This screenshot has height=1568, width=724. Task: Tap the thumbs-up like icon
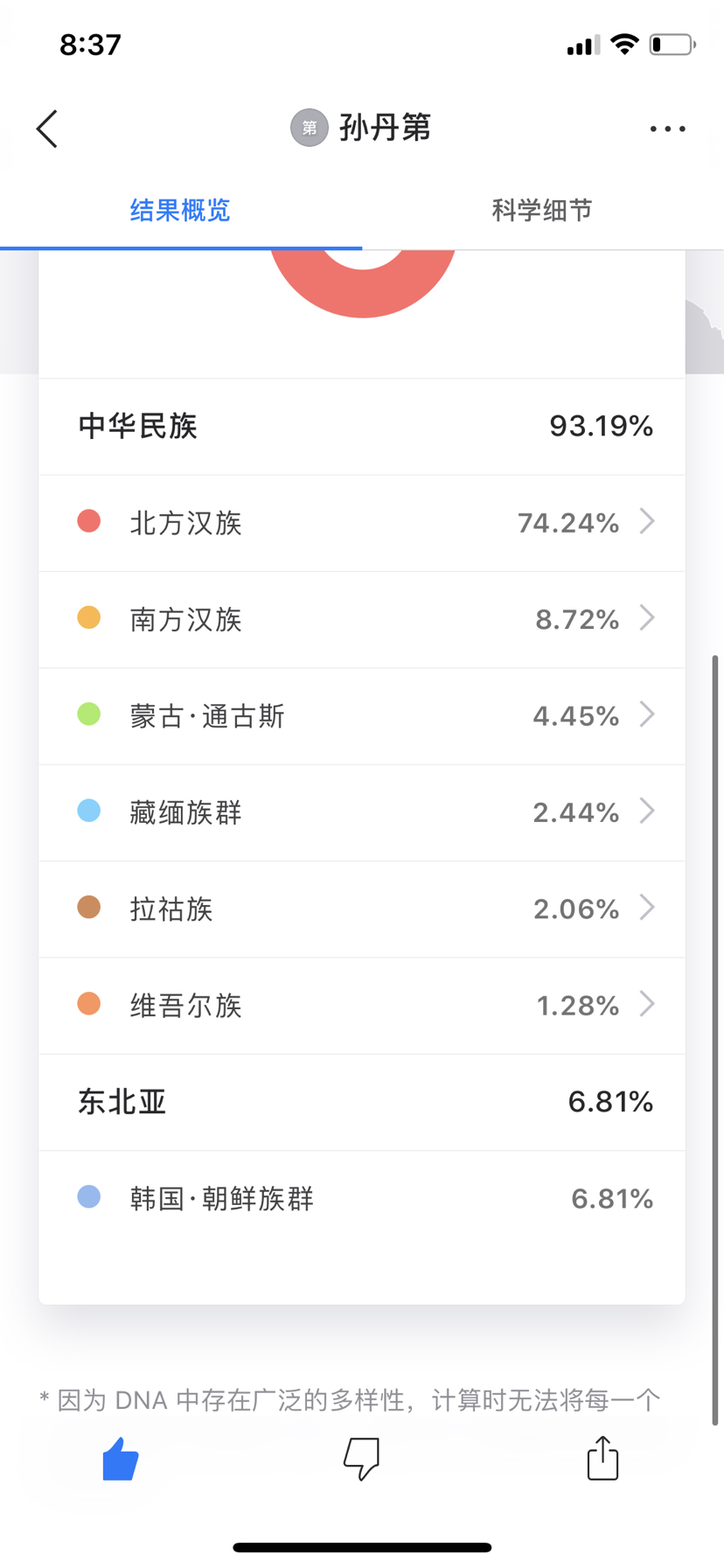click(x=121, y=1459)
